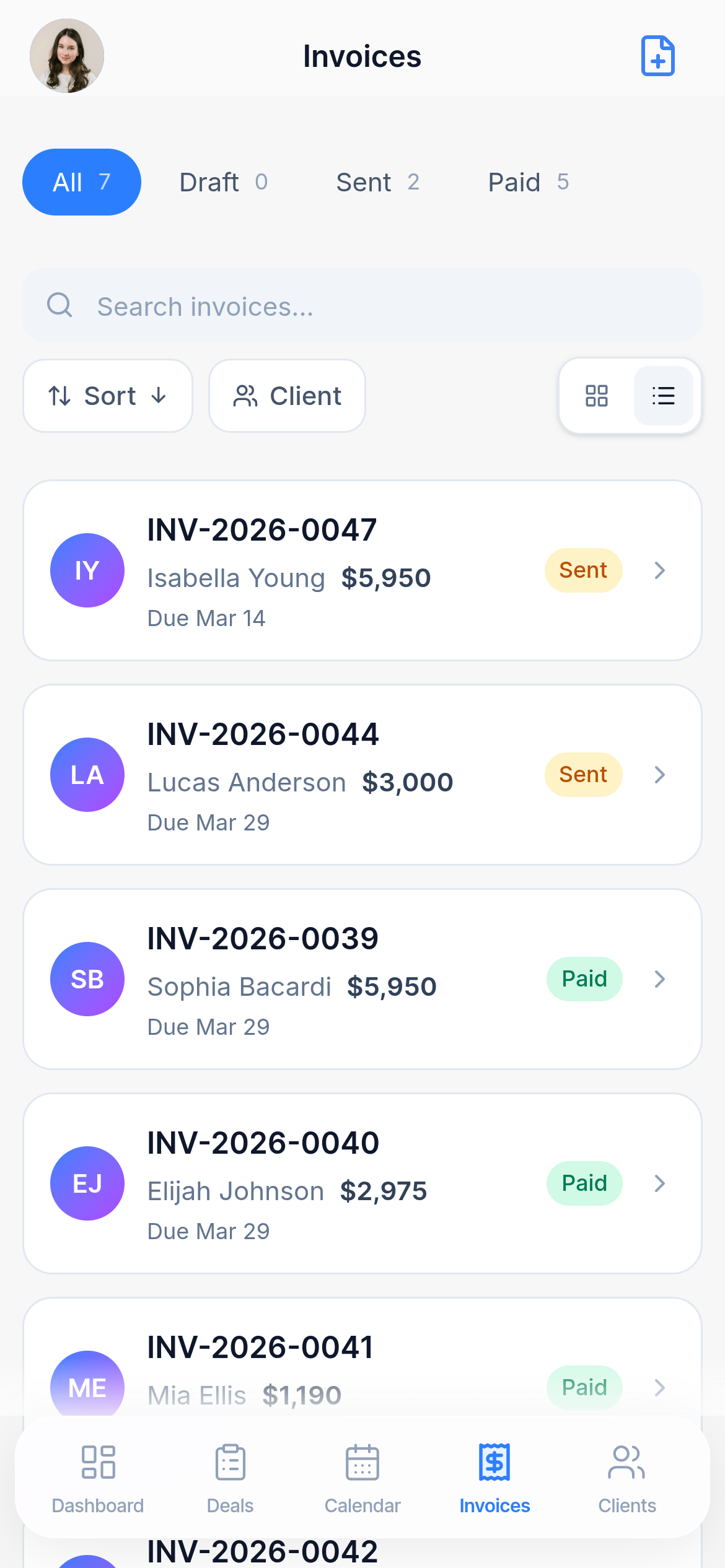Select the grid view icon

[x=596, y=396]
